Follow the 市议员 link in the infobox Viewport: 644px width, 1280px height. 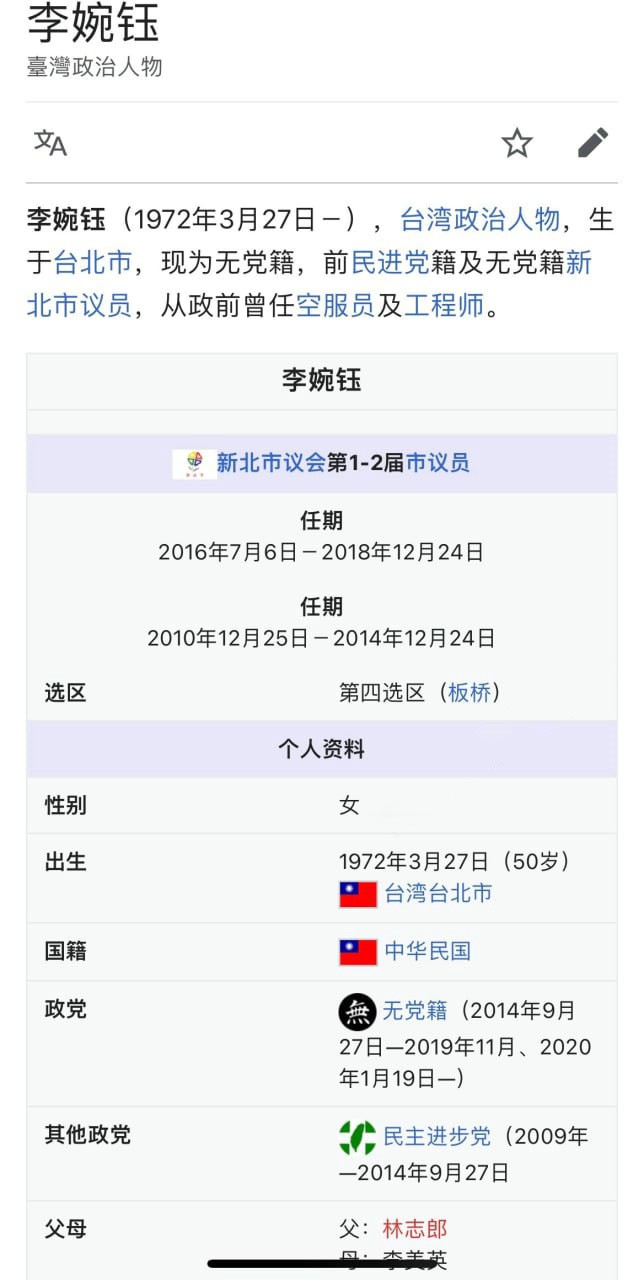tap(437, 462)
